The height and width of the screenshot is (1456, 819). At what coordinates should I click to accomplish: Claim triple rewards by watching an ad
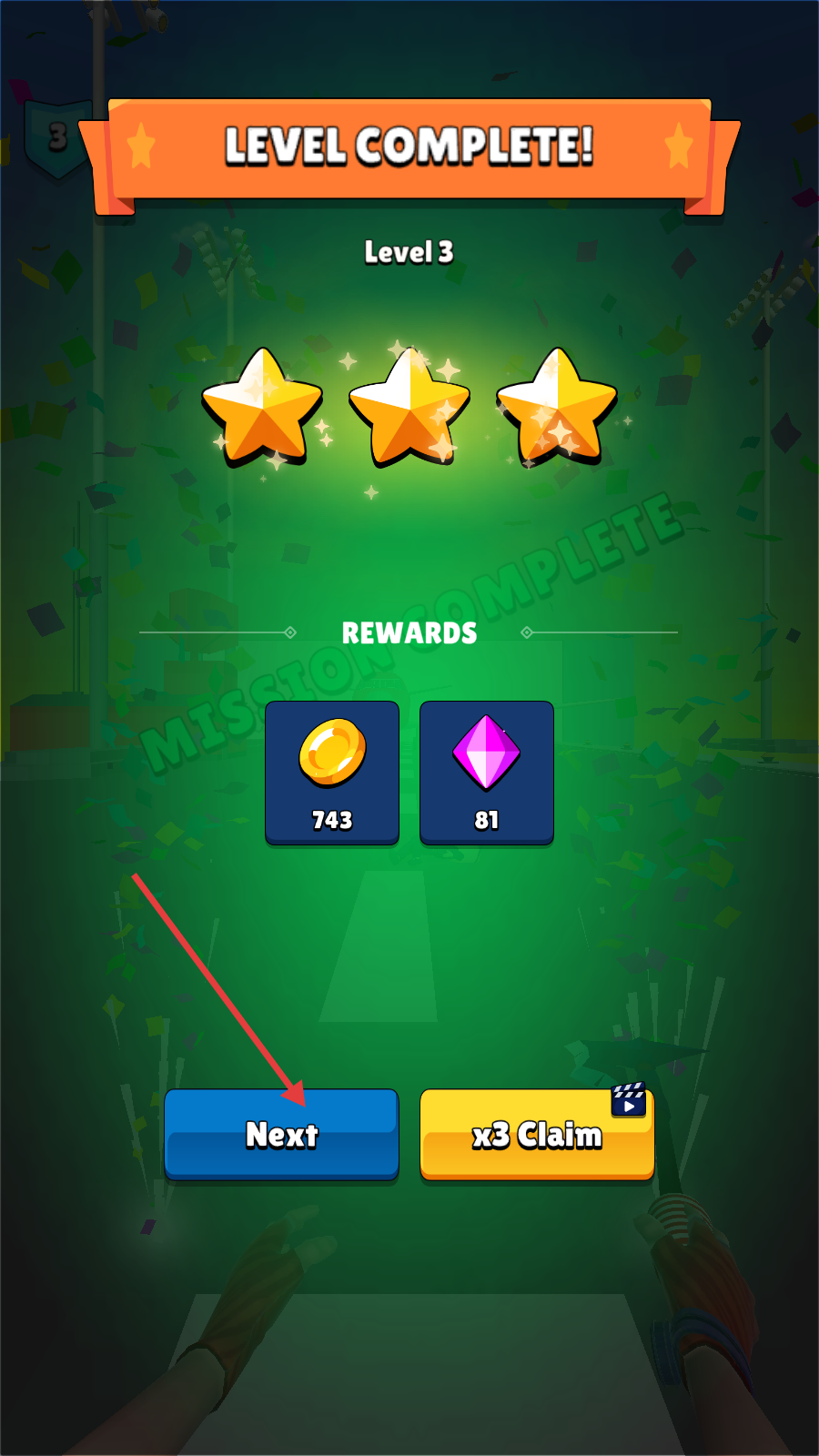coord(537,1135)
